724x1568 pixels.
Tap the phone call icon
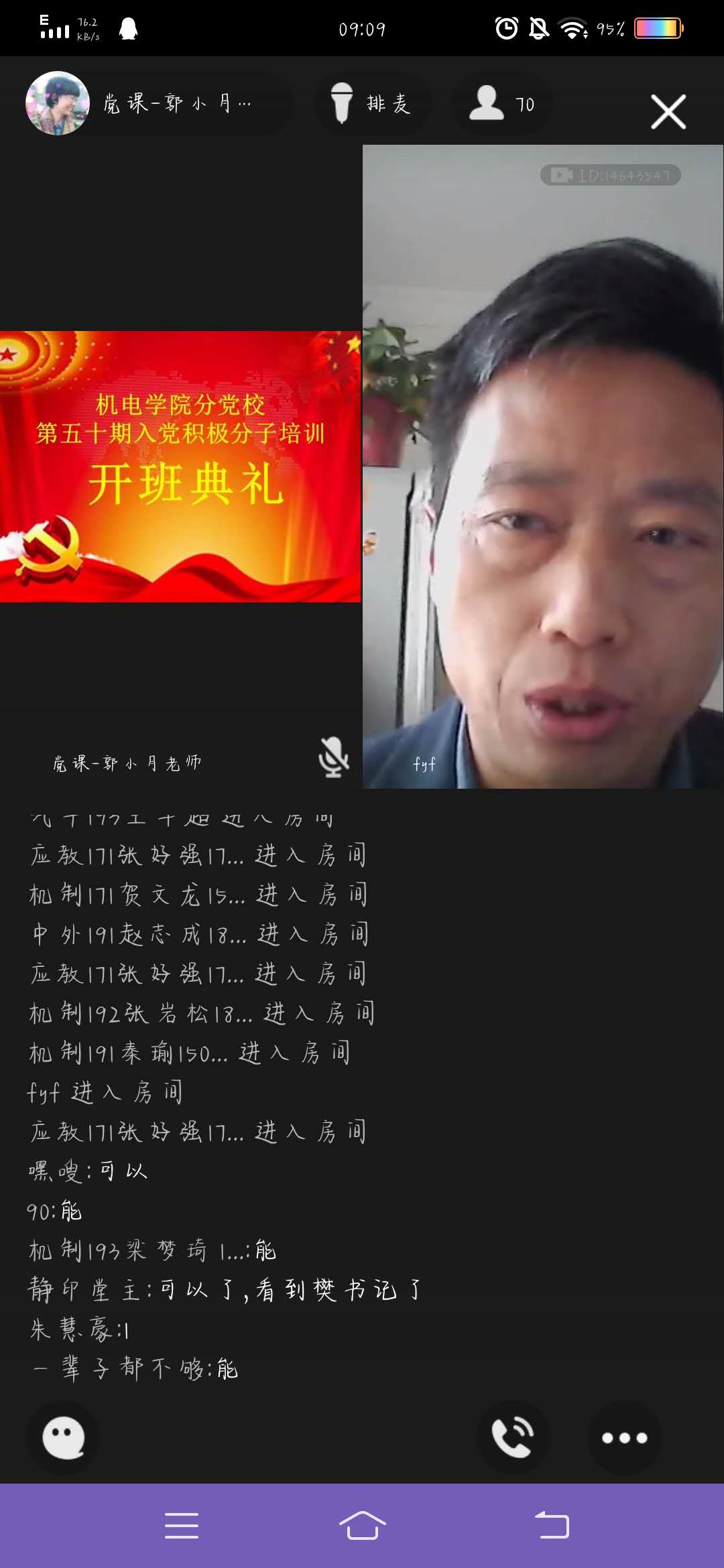[513, 1437]
